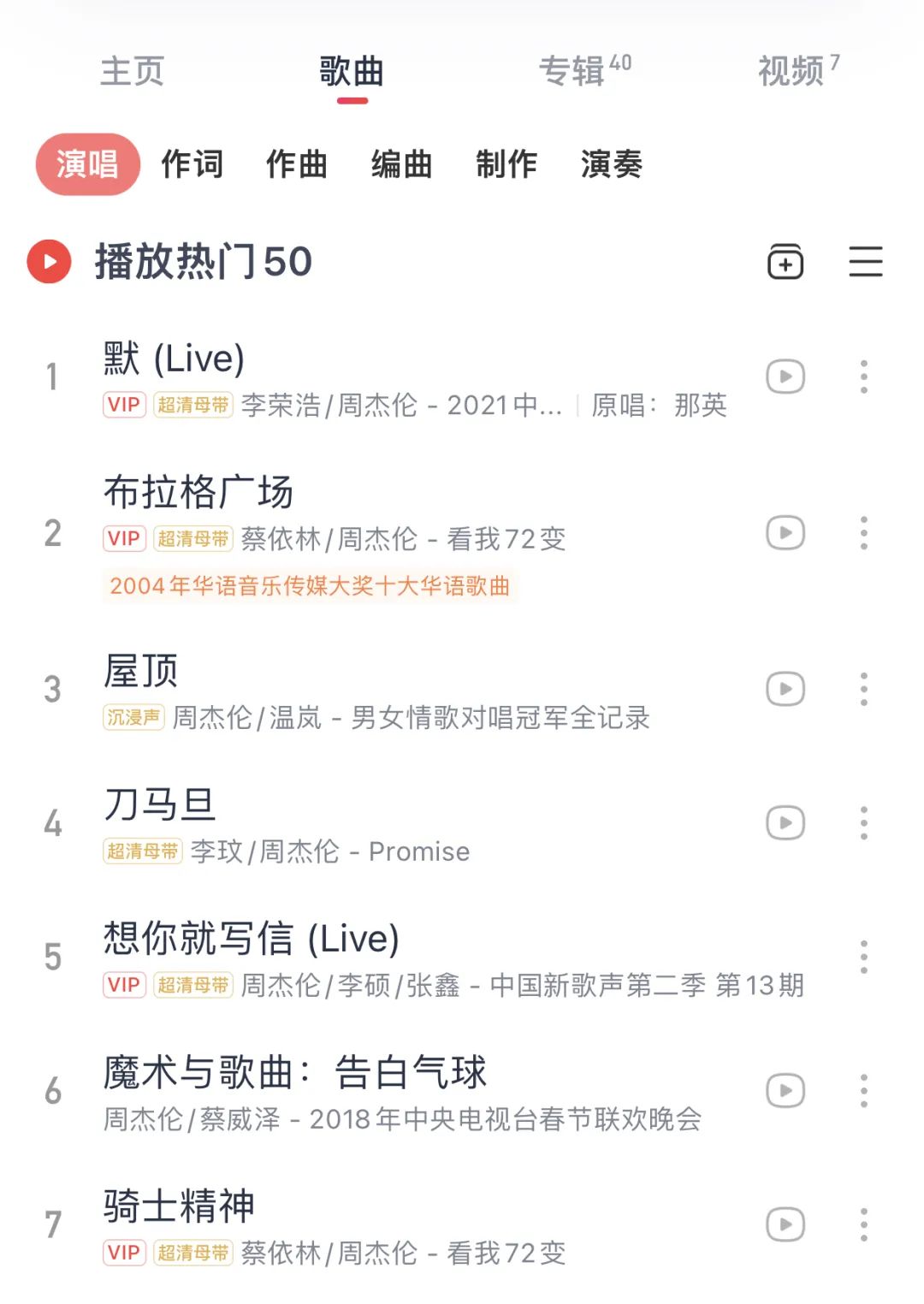Click the VIP badge on 布拉格广场
This screenshot has height=1304, width=924.
(x=123, y=538)
